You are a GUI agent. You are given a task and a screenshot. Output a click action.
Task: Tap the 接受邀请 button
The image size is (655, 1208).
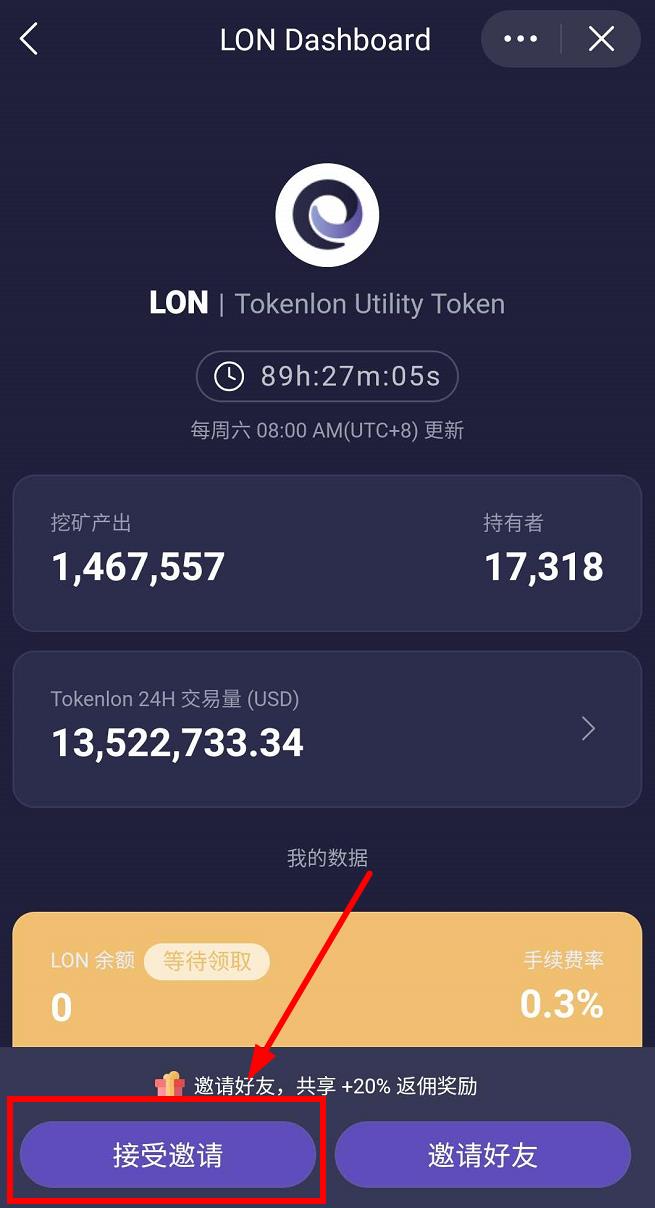pos(168,1155)
